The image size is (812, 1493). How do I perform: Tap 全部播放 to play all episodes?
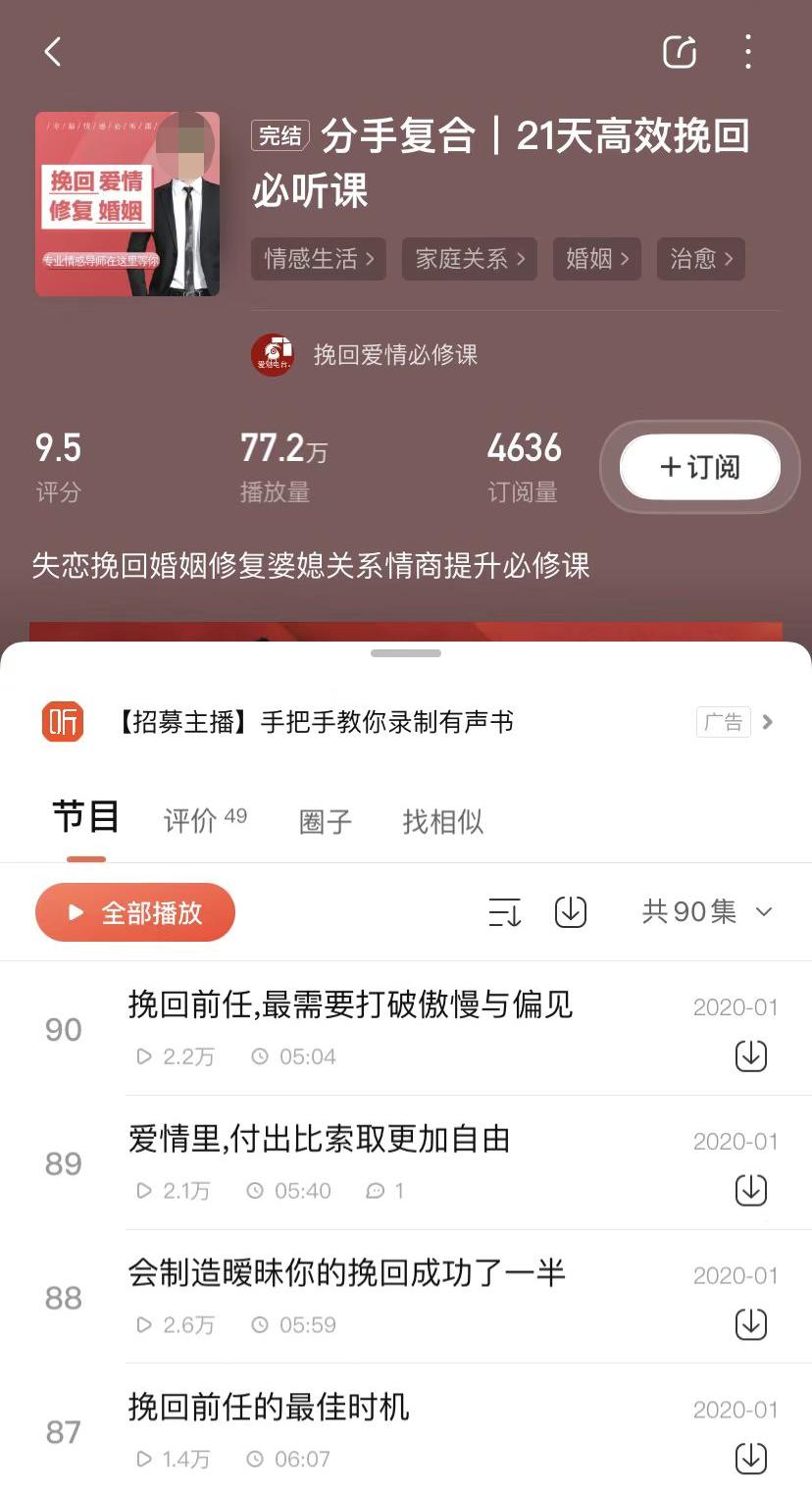(135, 912)
